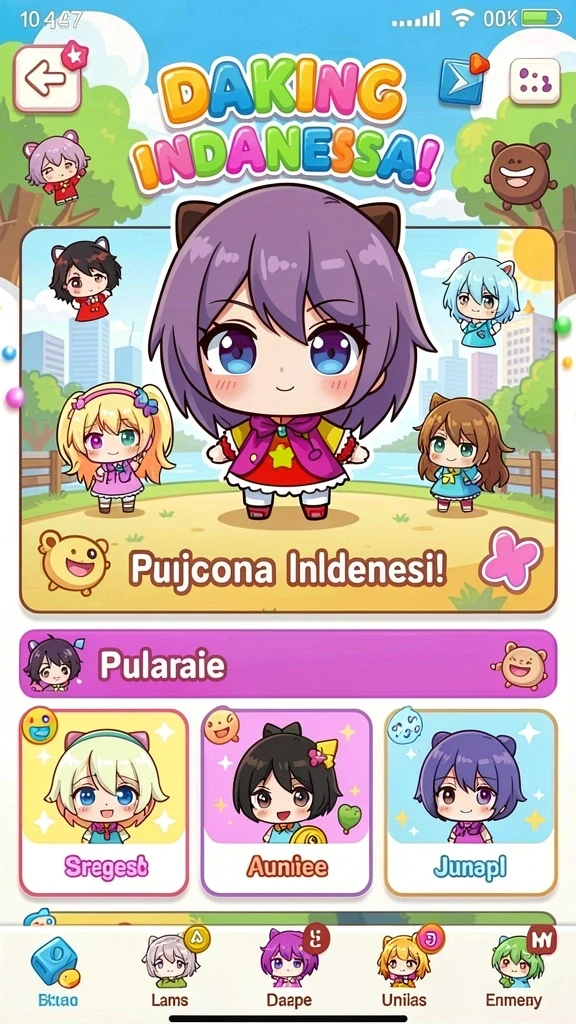Go back with the arrow button
The image size is (576, 1024).
[x=47, y=78]
